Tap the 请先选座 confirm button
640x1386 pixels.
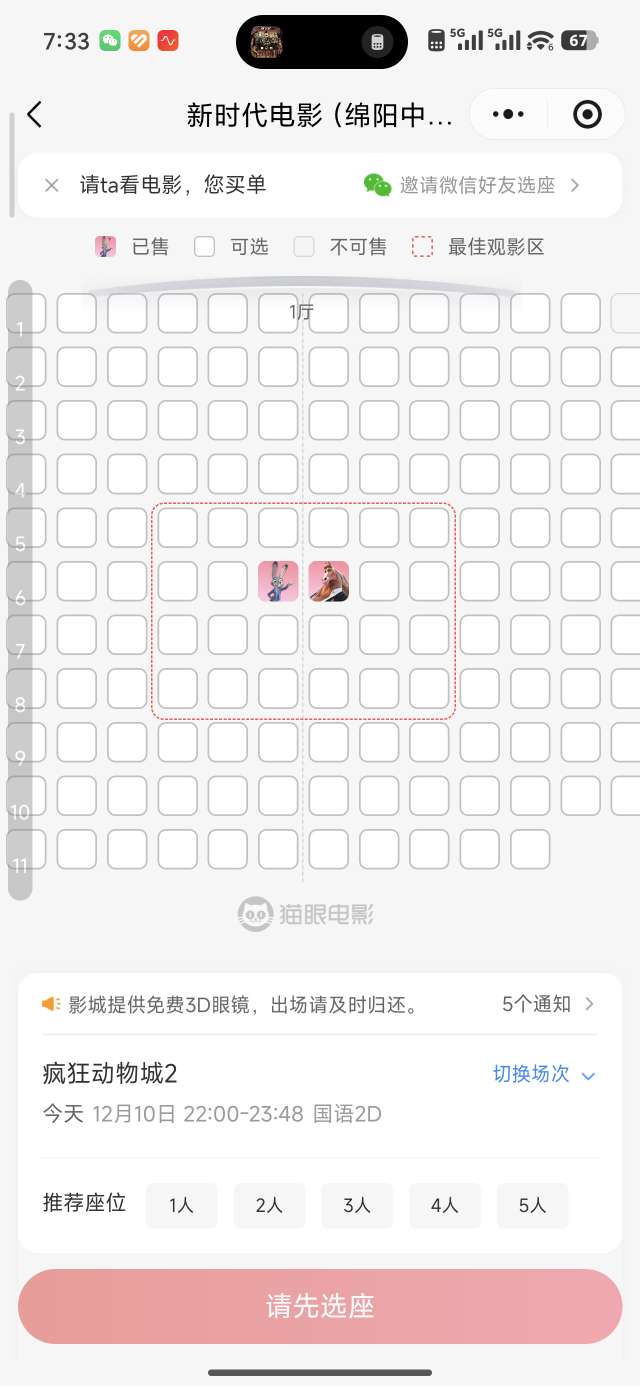pos(320,1306)
